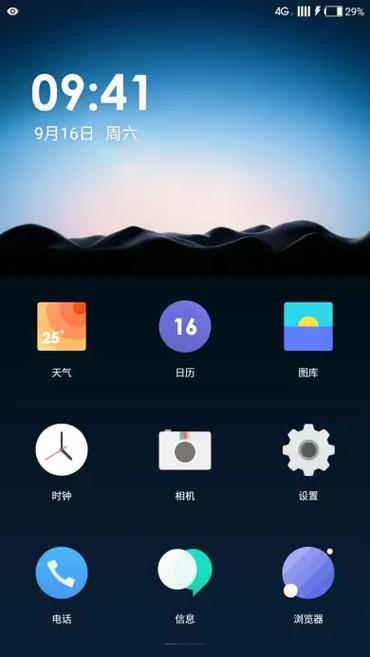Screen dimensions: 370x657
Task: Open the 天气 weather app
Action: tap(62, 326)
